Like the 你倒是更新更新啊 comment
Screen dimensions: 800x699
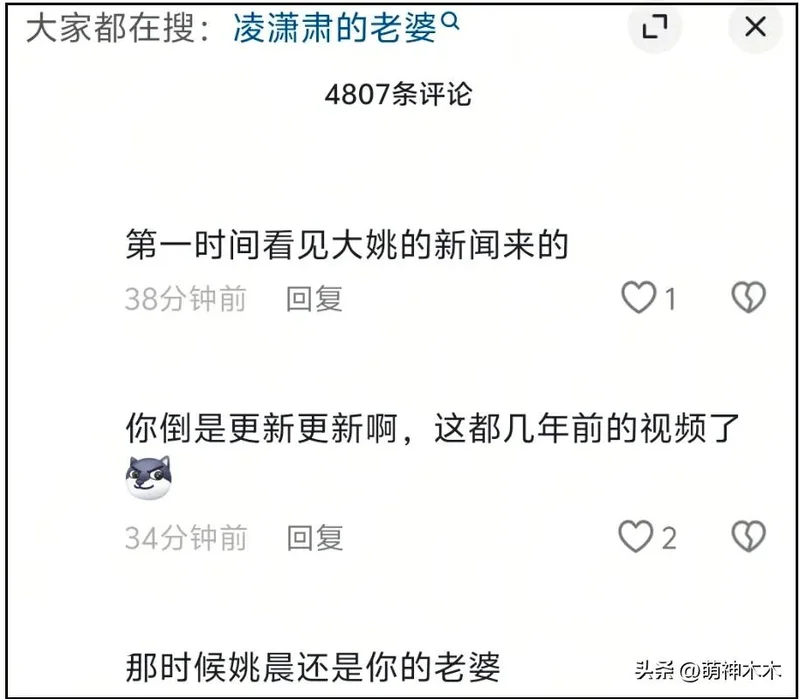636,538
